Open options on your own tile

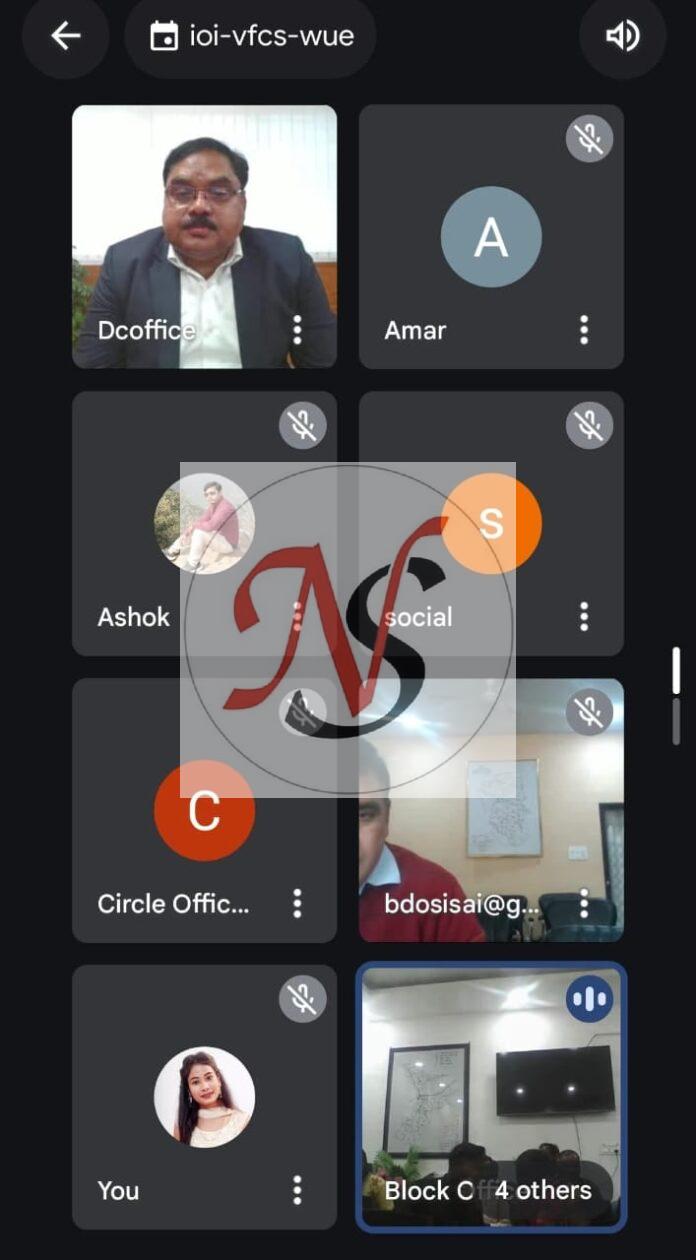point(297,1190)
